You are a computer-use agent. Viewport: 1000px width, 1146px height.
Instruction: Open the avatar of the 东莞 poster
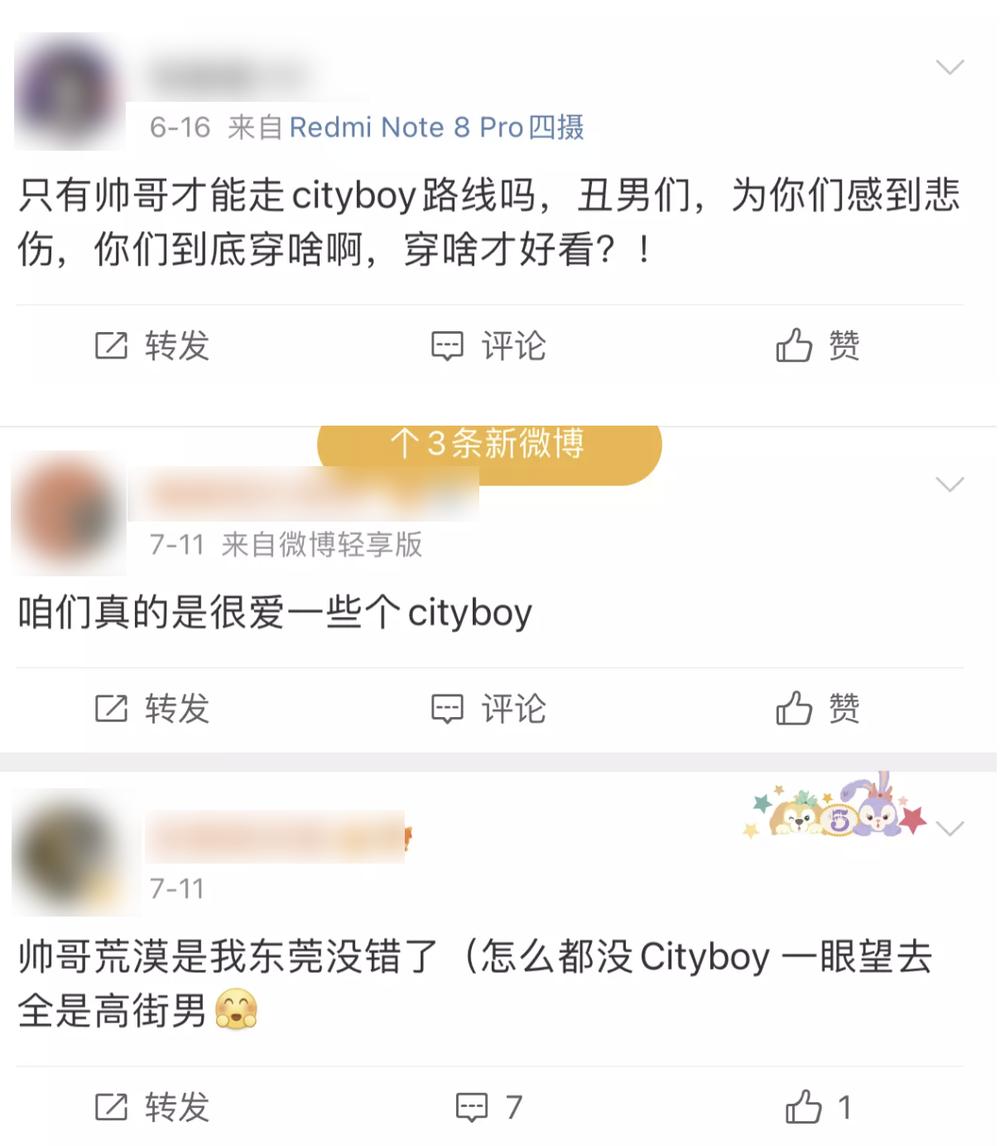70,852
